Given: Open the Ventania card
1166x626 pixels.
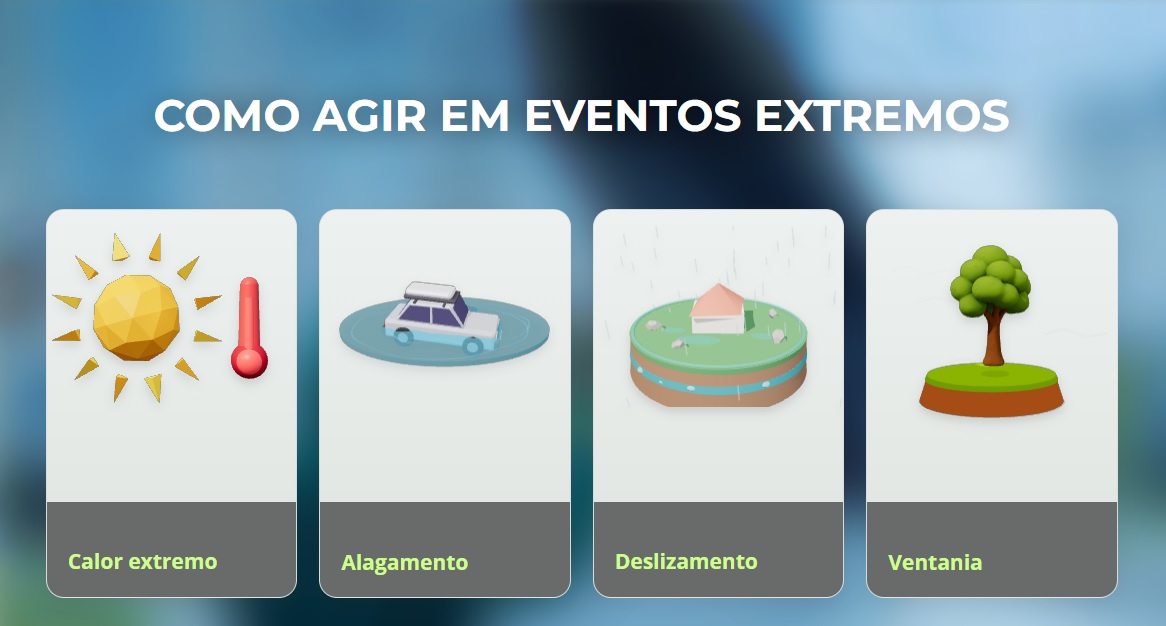Looking at the screenshot, I should point(992,403).
